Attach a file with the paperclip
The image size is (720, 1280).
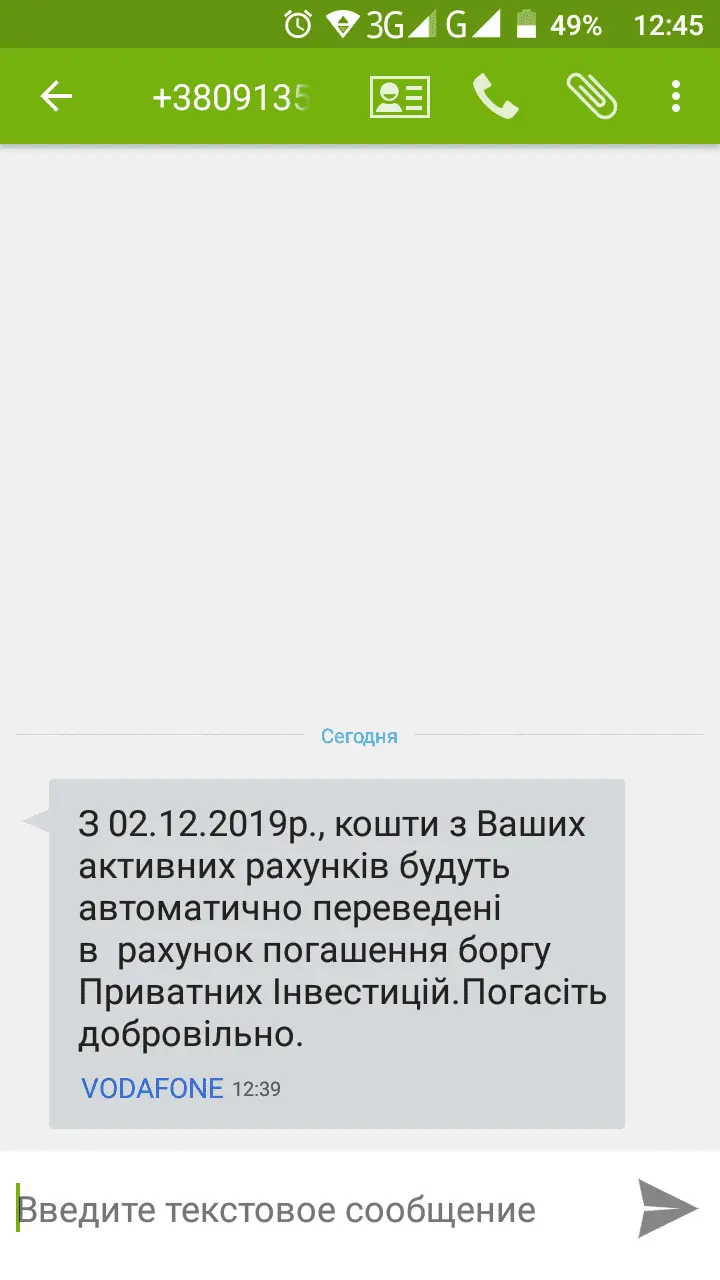(591, 96)
